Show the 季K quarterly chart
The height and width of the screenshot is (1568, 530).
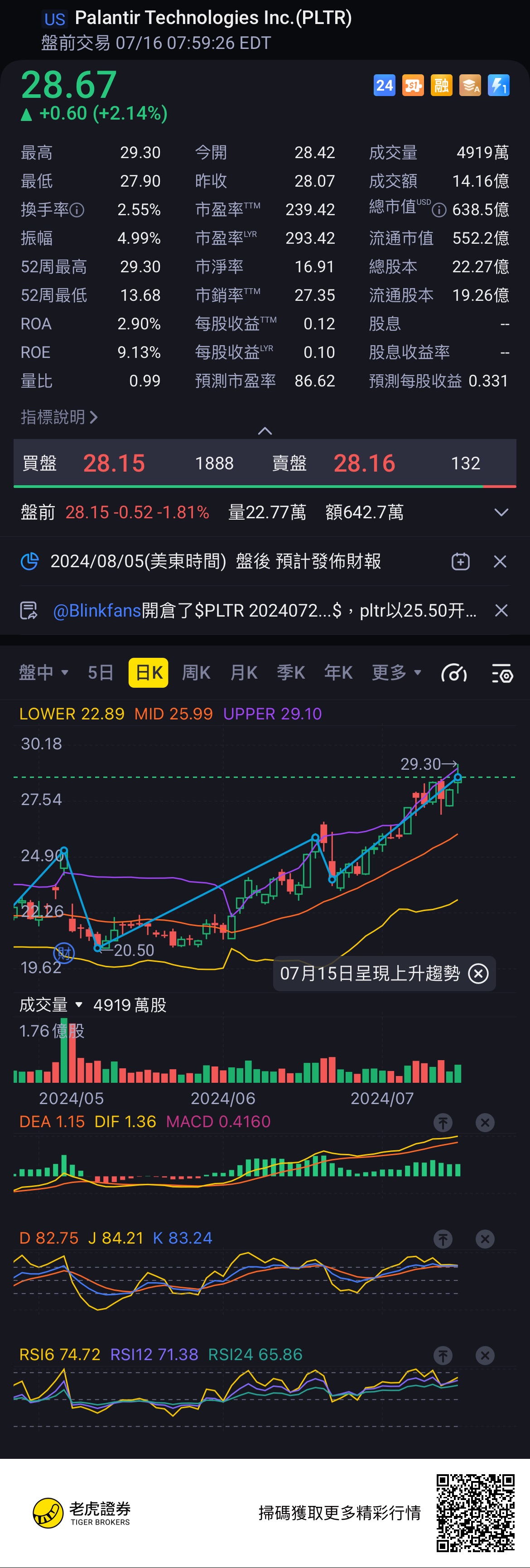pyautogui.click(x=291, y=673)
